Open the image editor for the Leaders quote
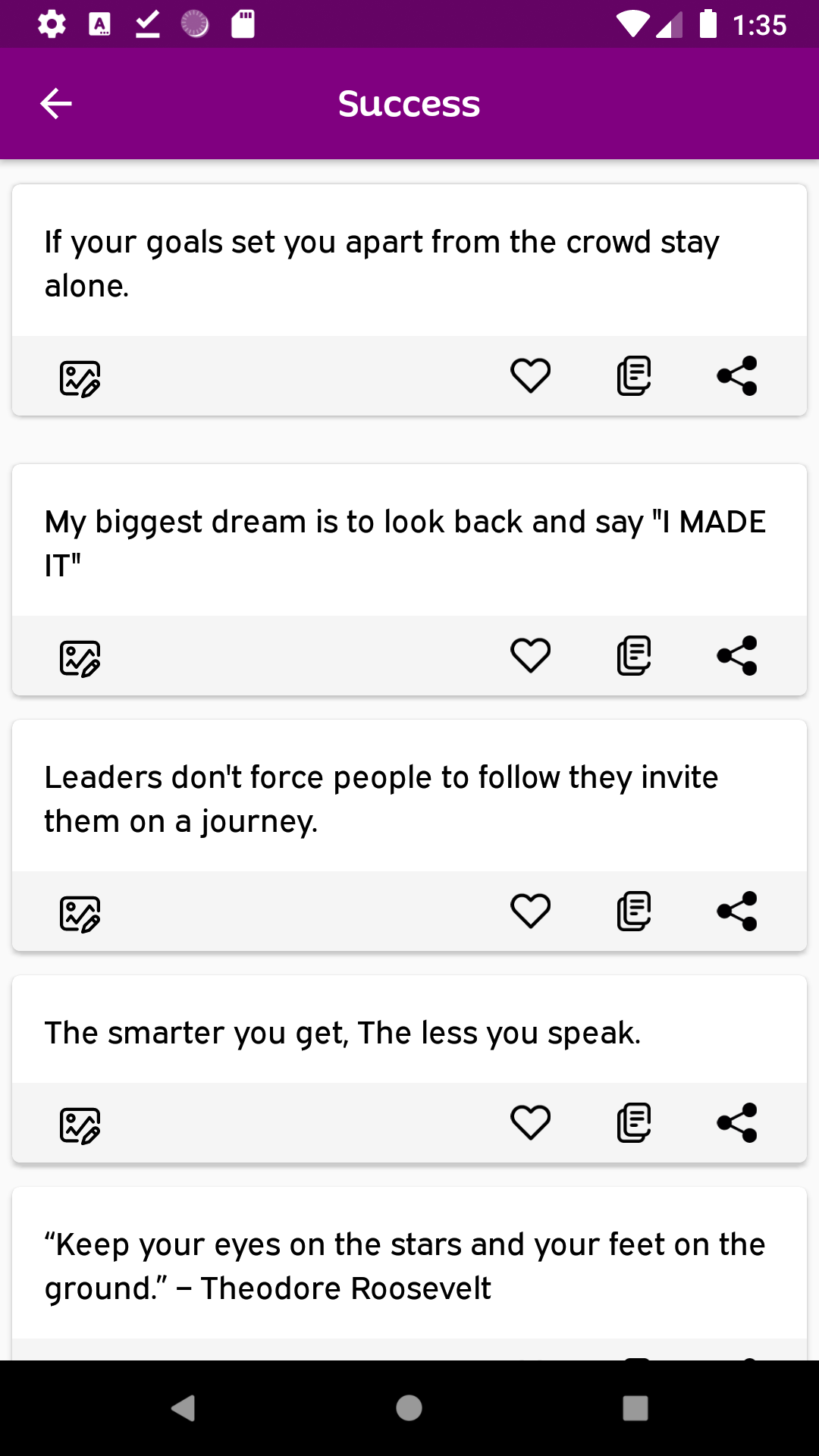 [x=80, y=914]
